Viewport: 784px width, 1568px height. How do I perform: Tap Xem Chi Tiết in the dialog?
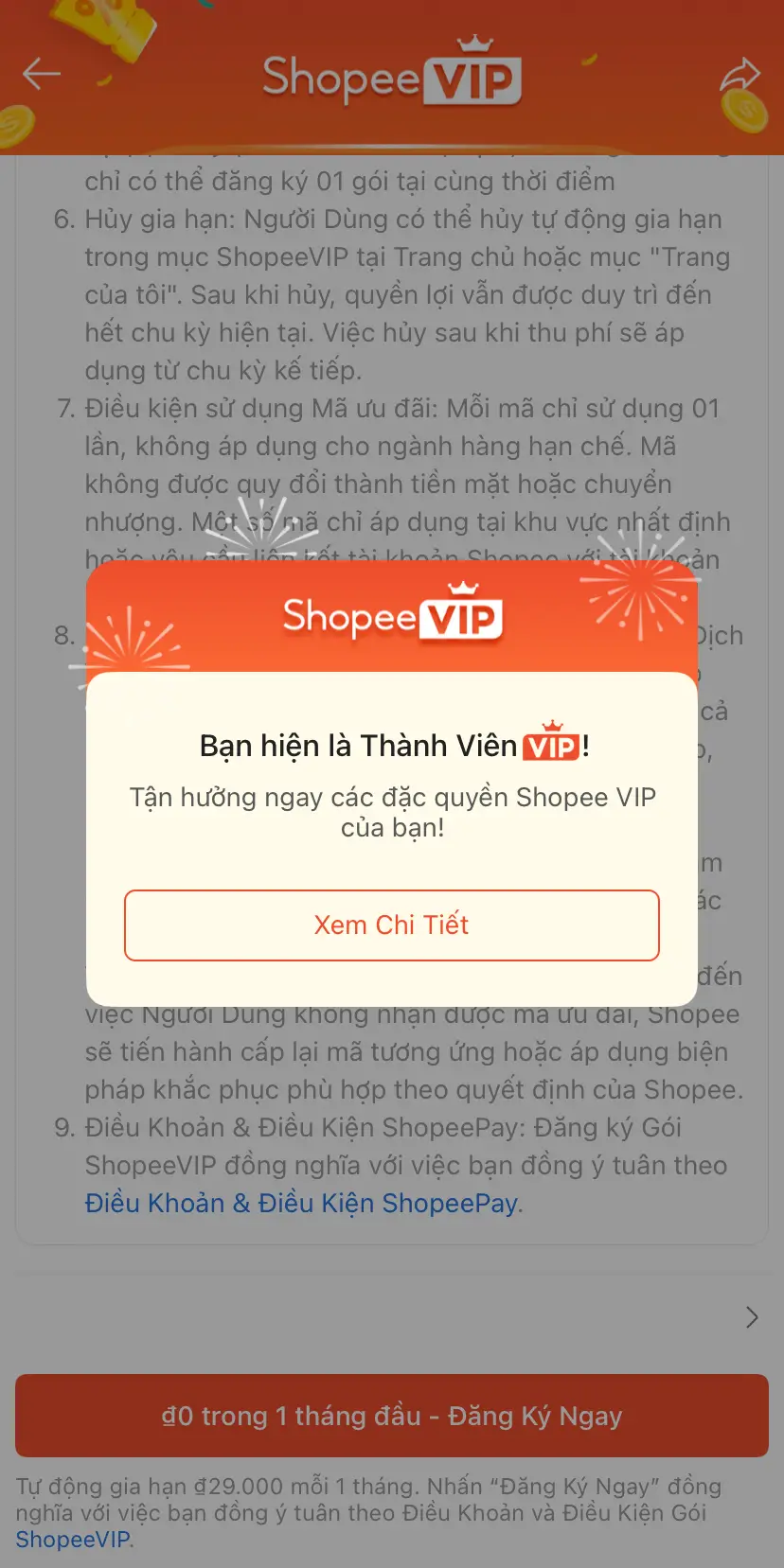pyautogui.click(x=391, y=925)
